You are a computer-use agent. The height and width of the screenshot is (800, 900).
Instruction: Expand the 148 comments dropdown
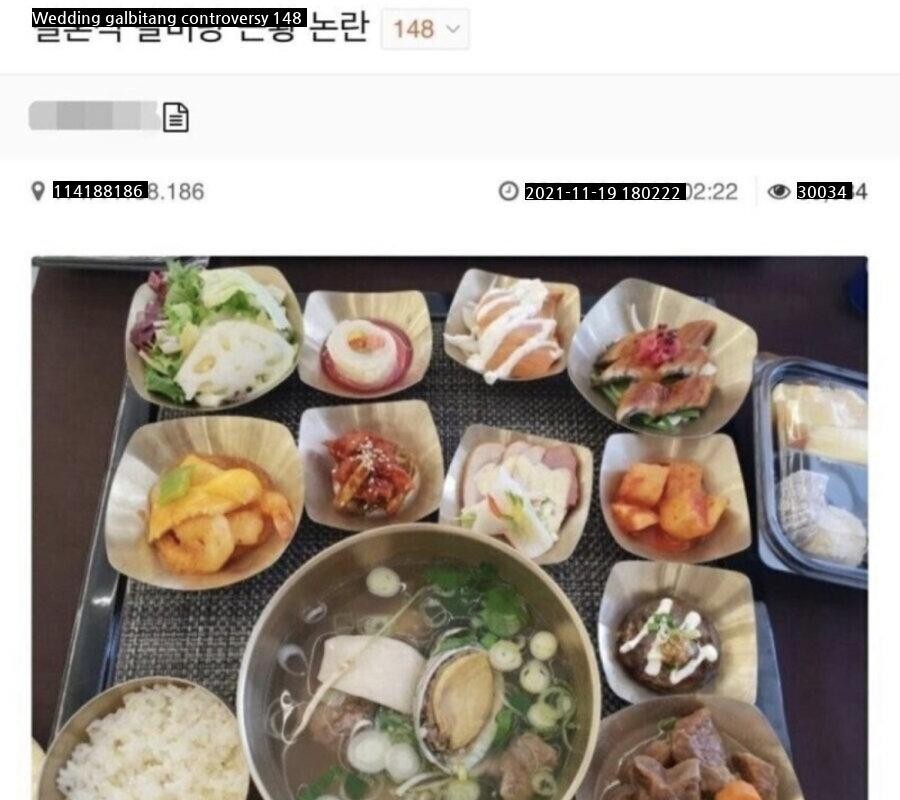(x=425, y=29)
